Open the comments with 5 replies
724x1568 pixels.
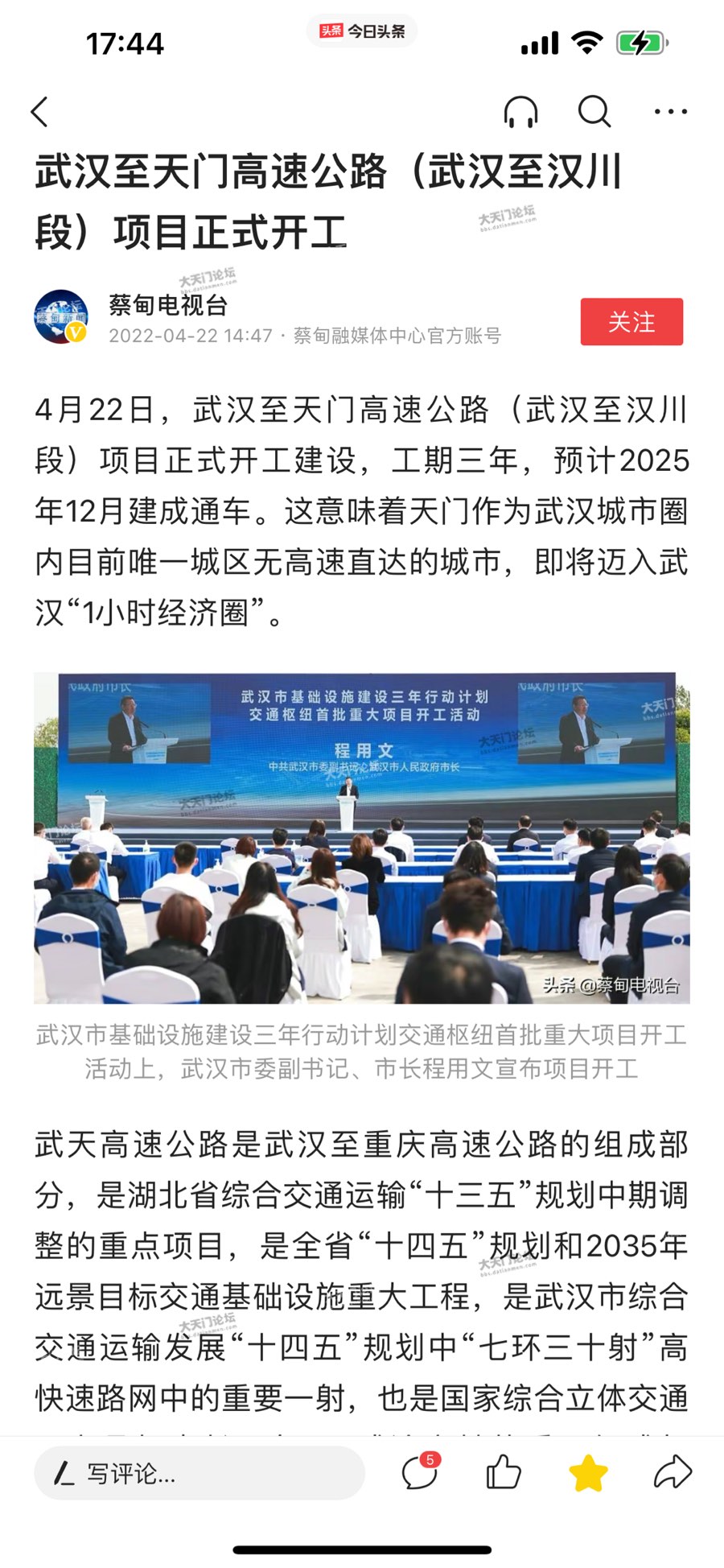pos(420,1473)
